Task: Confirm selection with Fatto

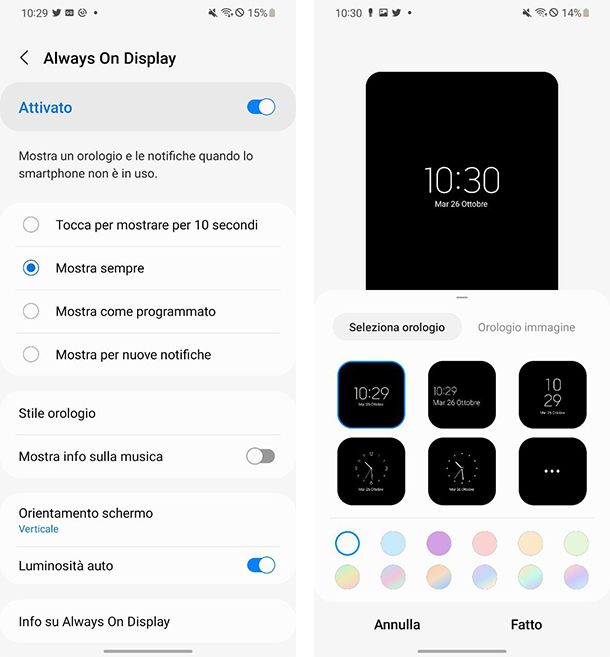Action: point(526,624)
